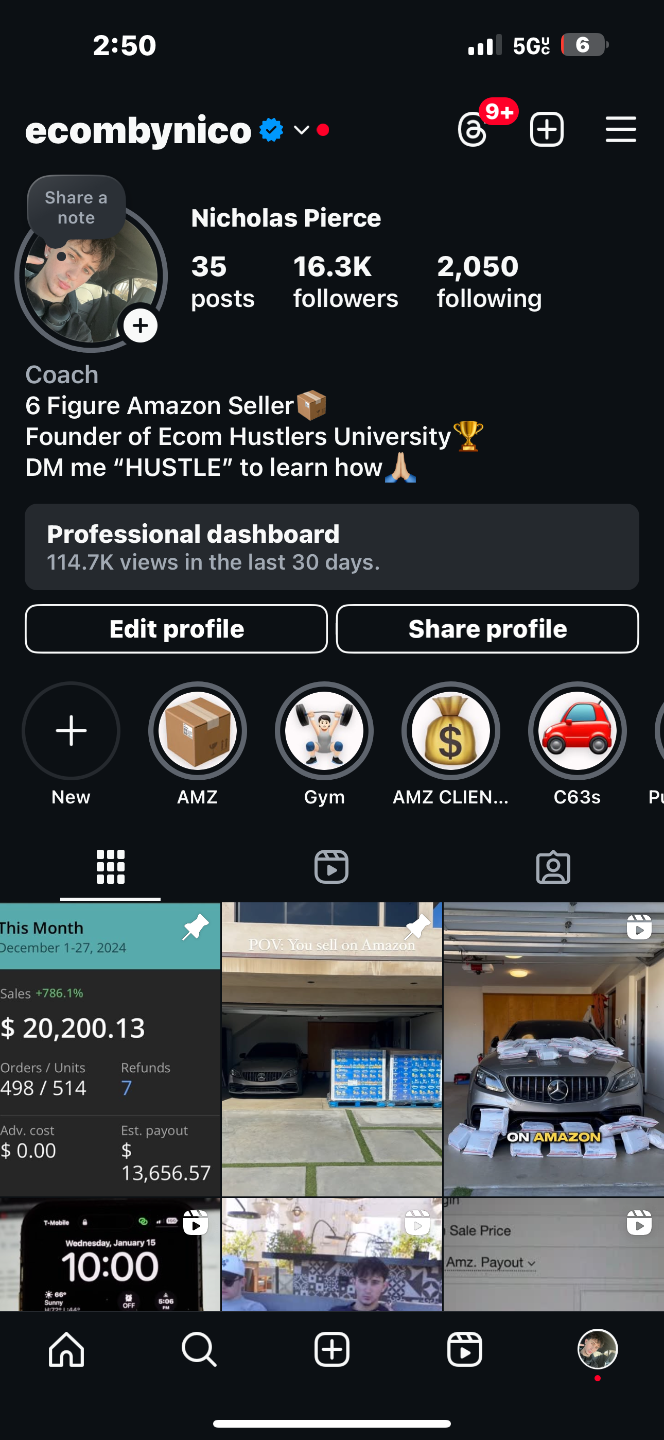664x1440 pixels.
Task: Create a new post with the plus icon
Action: 547,130
